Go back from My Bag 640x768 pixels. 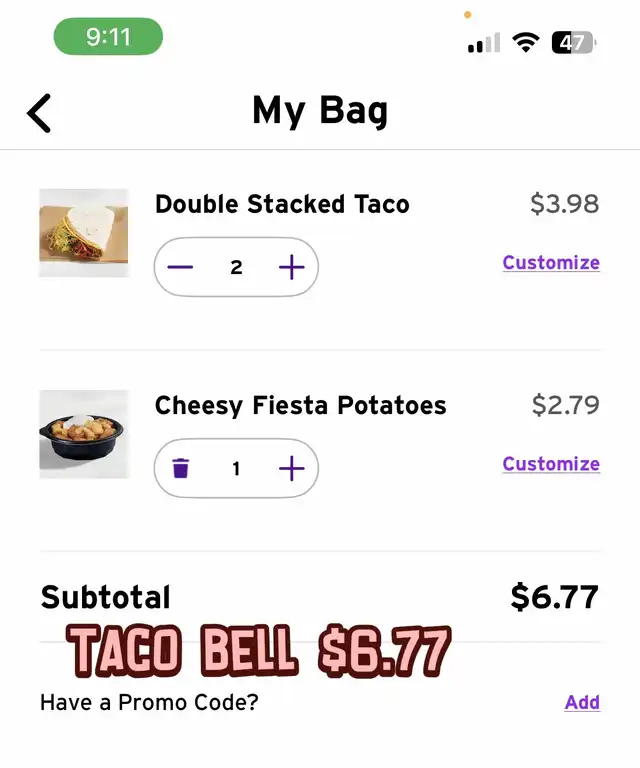[x=39, y=113]
